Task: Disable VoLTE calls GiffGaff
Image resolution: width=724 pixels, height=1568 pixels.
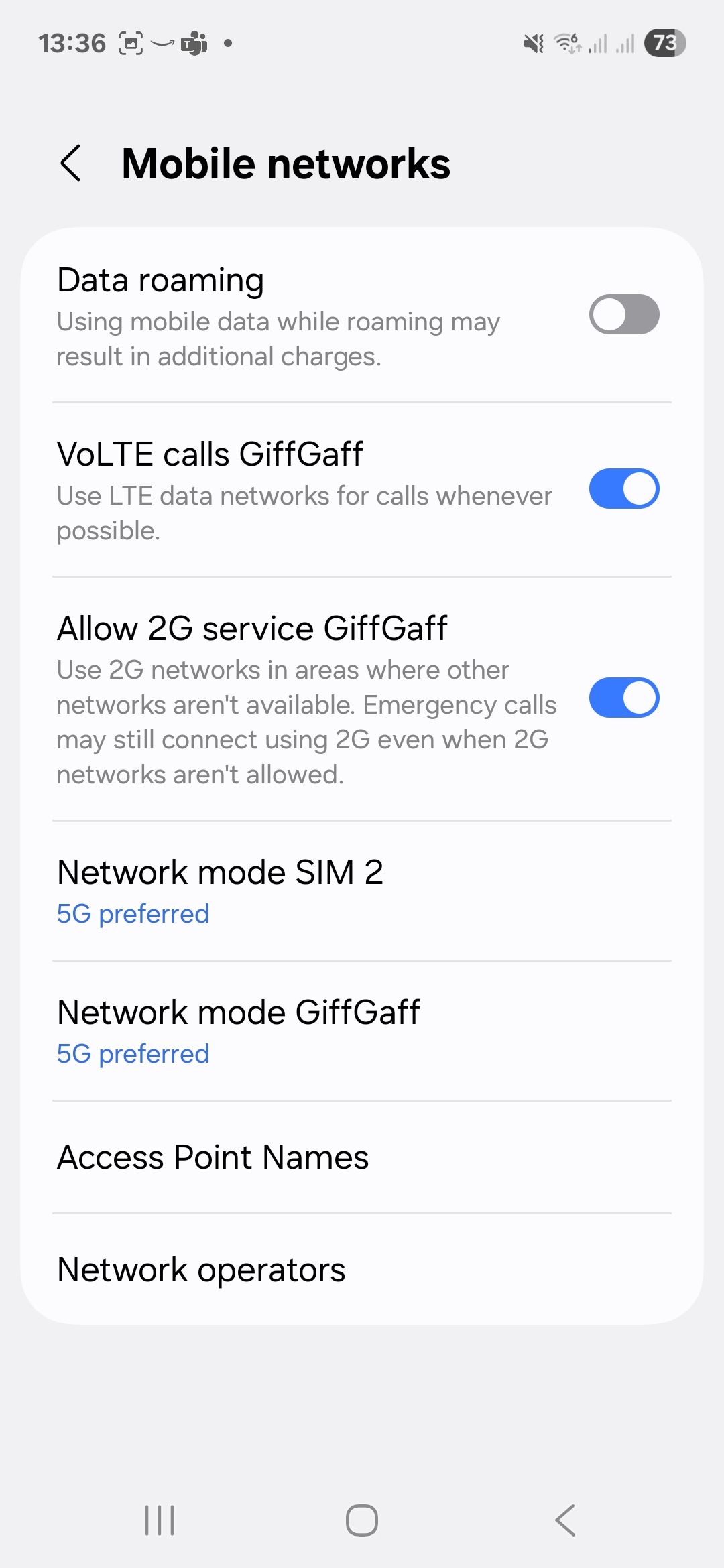Action: tap(623, 488)
